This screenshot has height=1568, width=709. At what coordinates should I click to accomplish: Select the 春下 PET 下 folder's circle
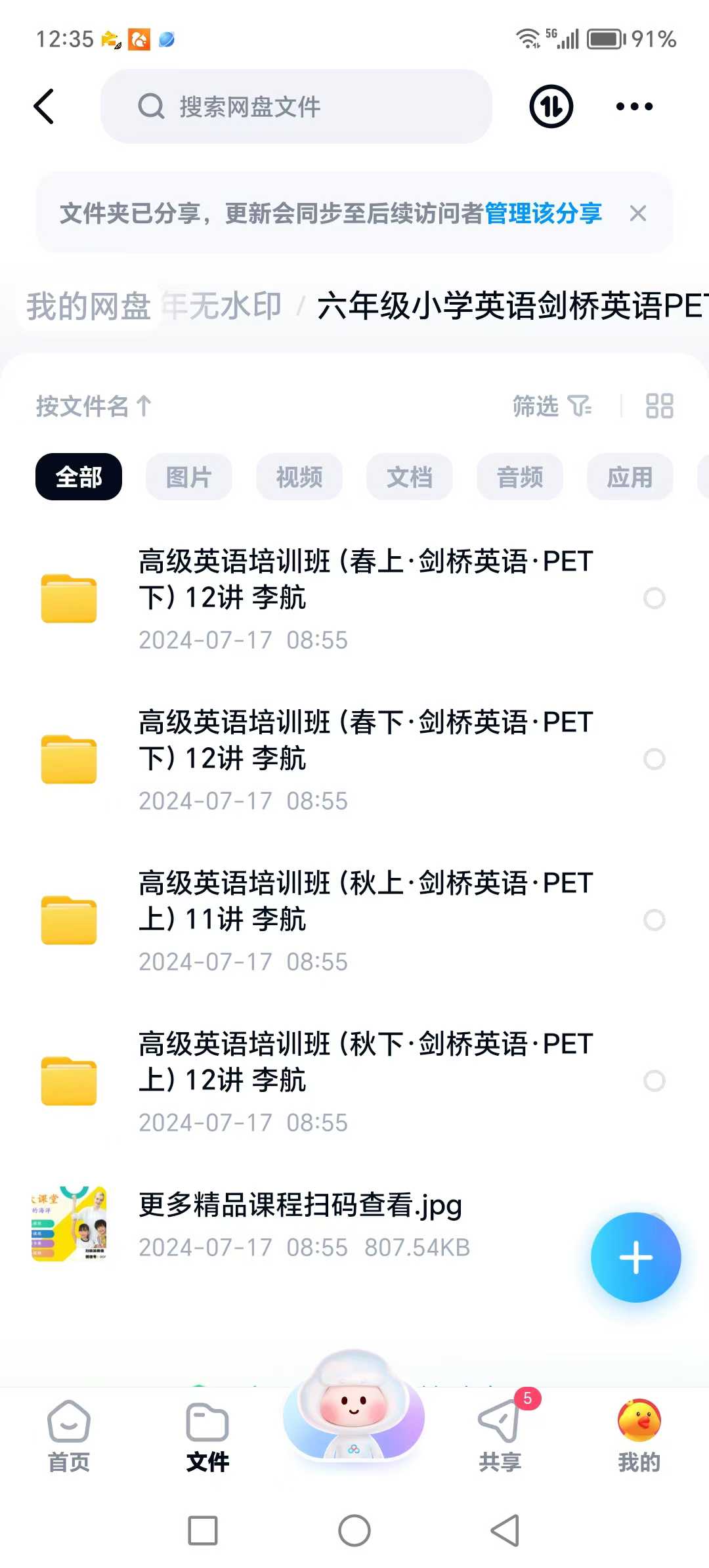point(655,760)
